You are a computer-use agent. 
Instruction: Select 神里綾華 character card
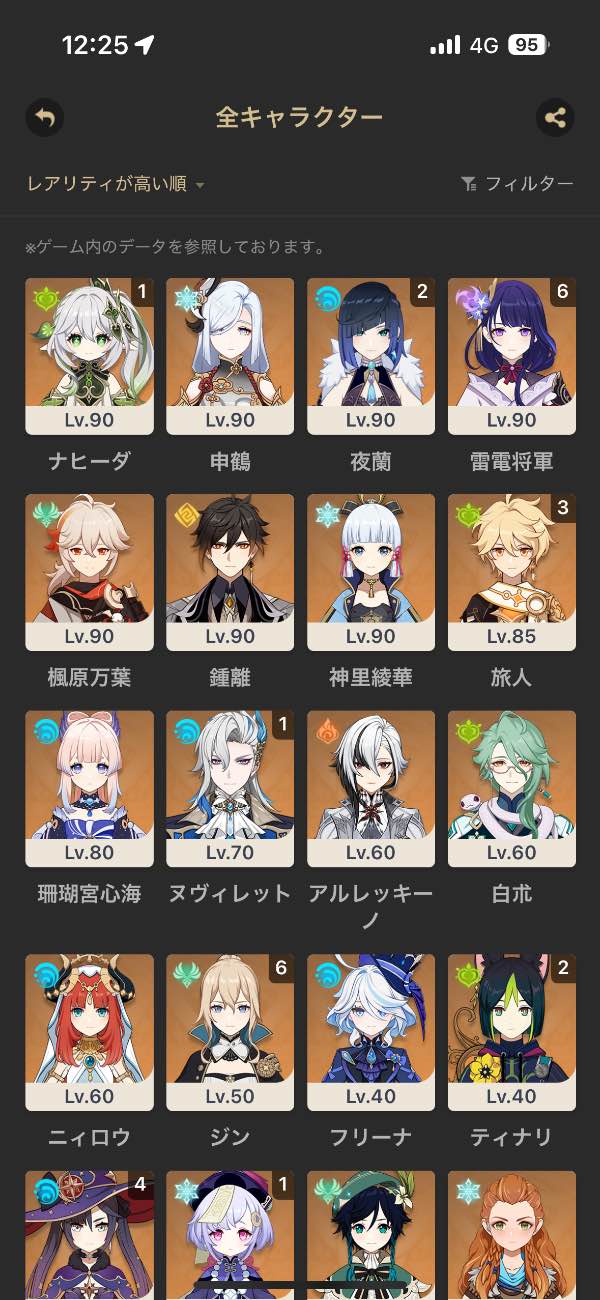[371, 572]
